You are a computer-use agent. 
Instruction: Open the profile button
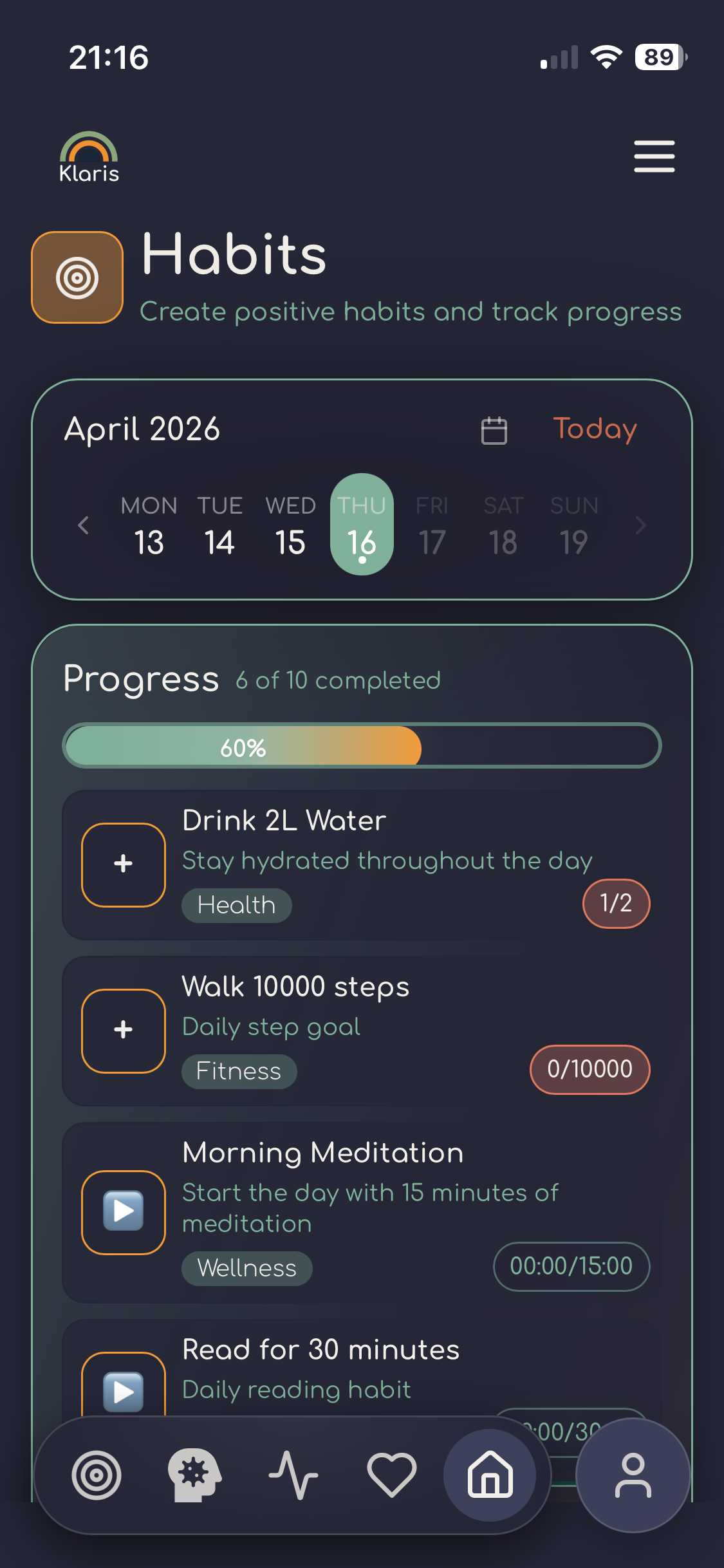(633, 1475)
